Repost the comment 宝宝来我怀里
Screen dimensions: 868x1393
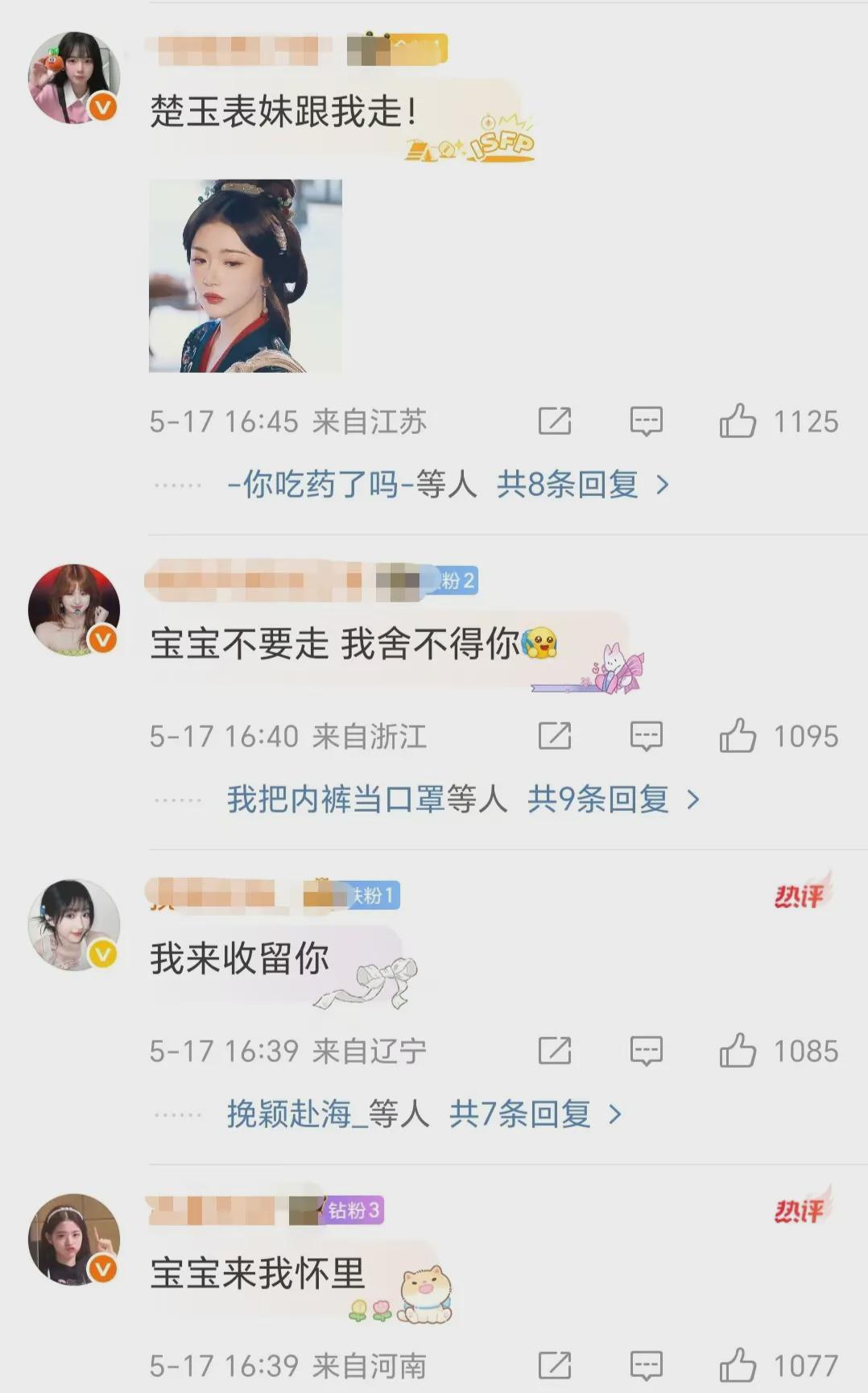555,1366
